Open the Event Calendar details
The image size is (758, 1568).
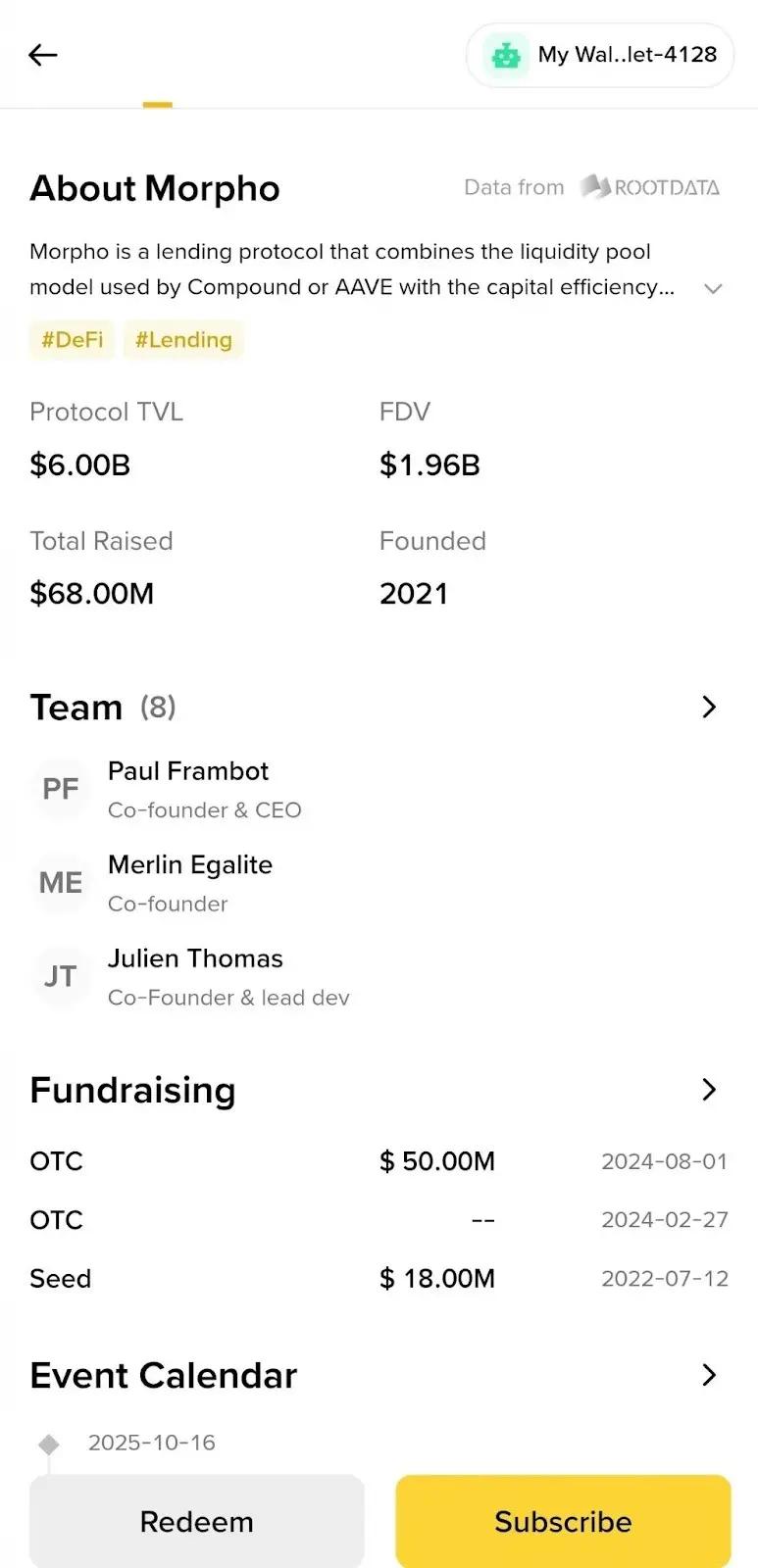[x=709, y=1375]
